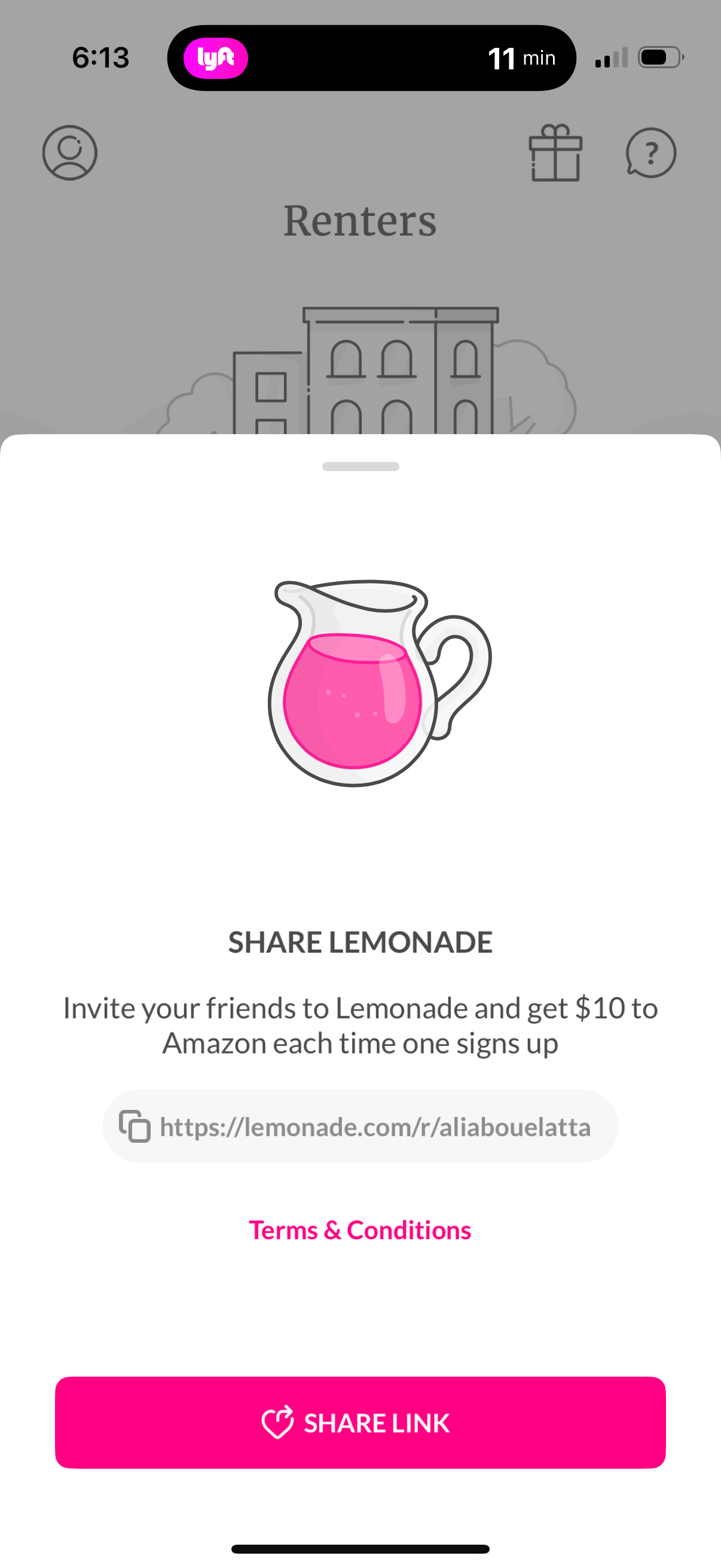Click the gift referral icon
The height and width of the screenshot is (1568, 721).
tap(555, 153)
